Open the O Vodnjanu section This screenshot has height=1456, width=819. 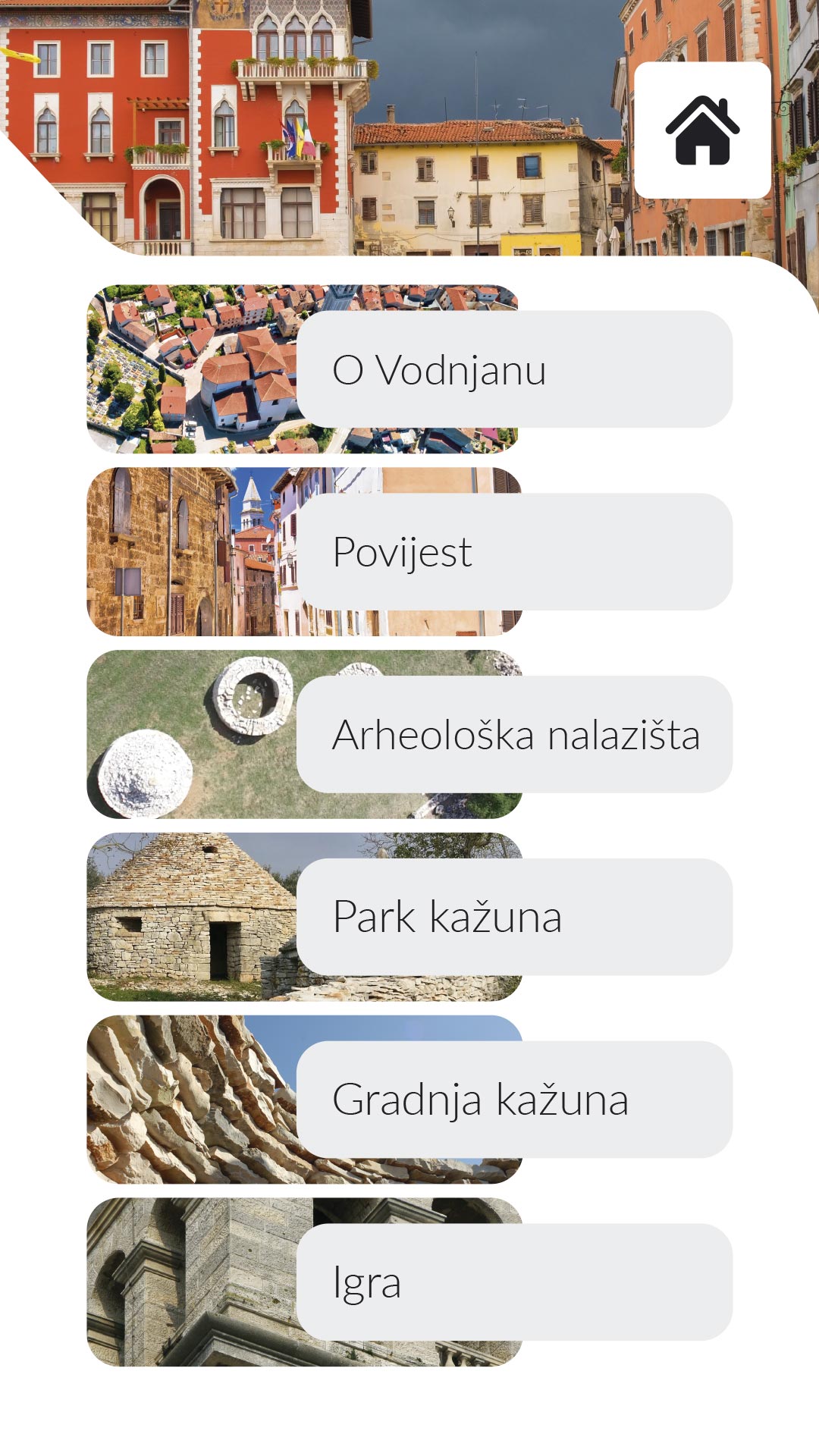pos(514,369)
